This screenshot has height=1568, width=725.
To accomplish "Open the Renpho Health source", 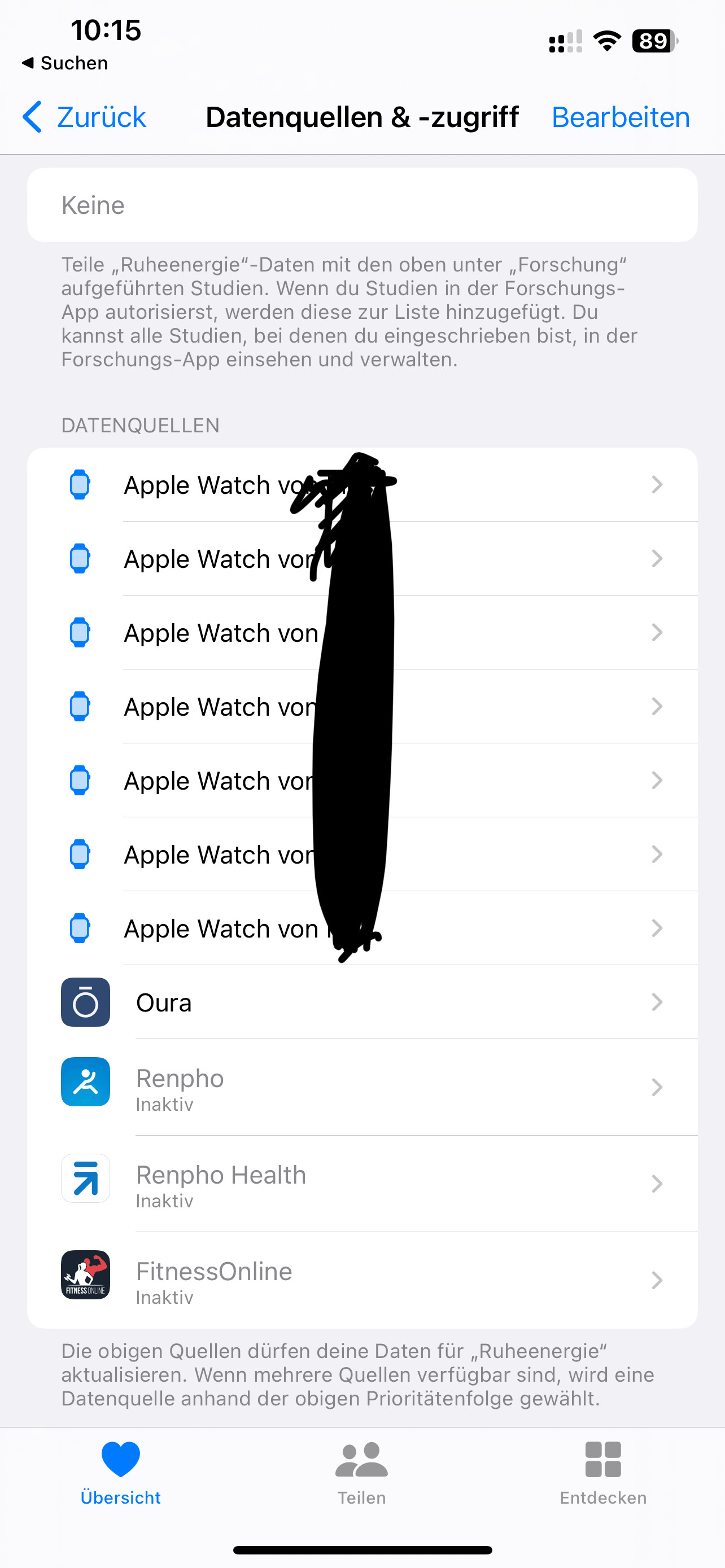I will pos(362,1183).
